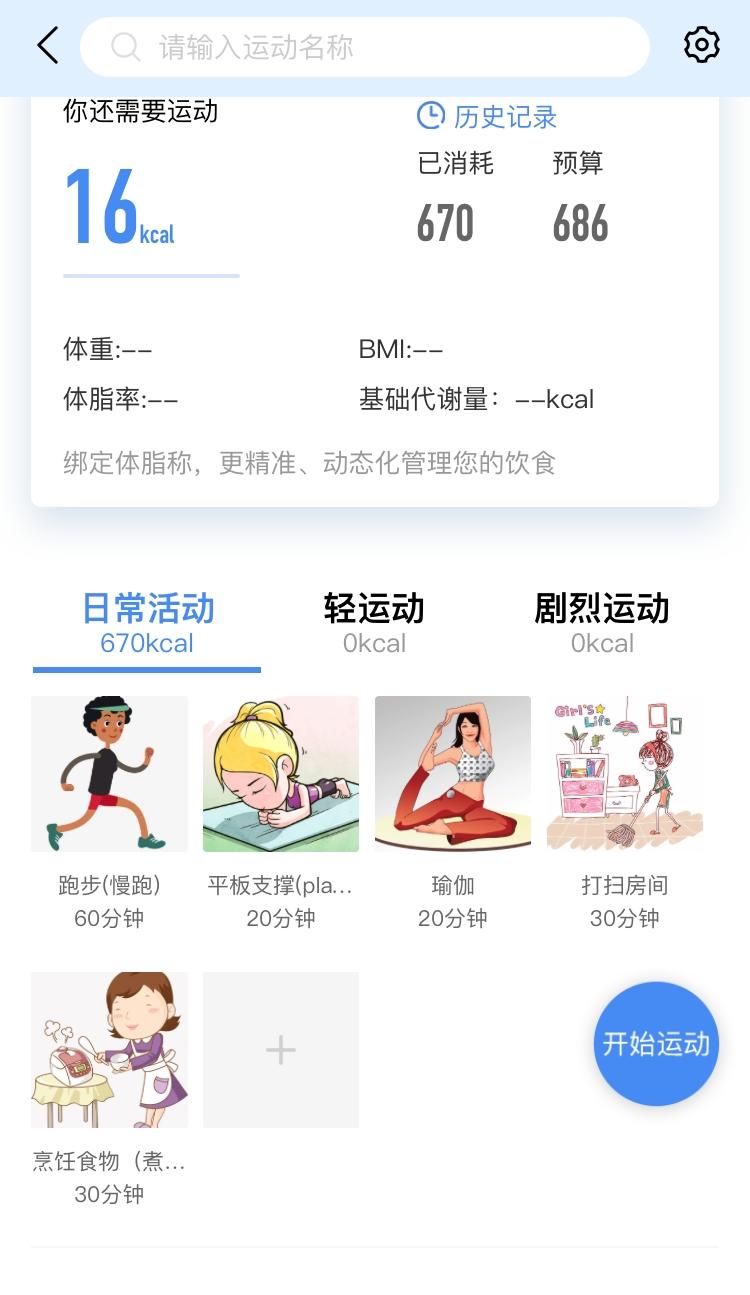The height and width of the screenshot is (1295, 750).
Task: Select the 剧烈运动 tab
Action: tap(601, 622)
